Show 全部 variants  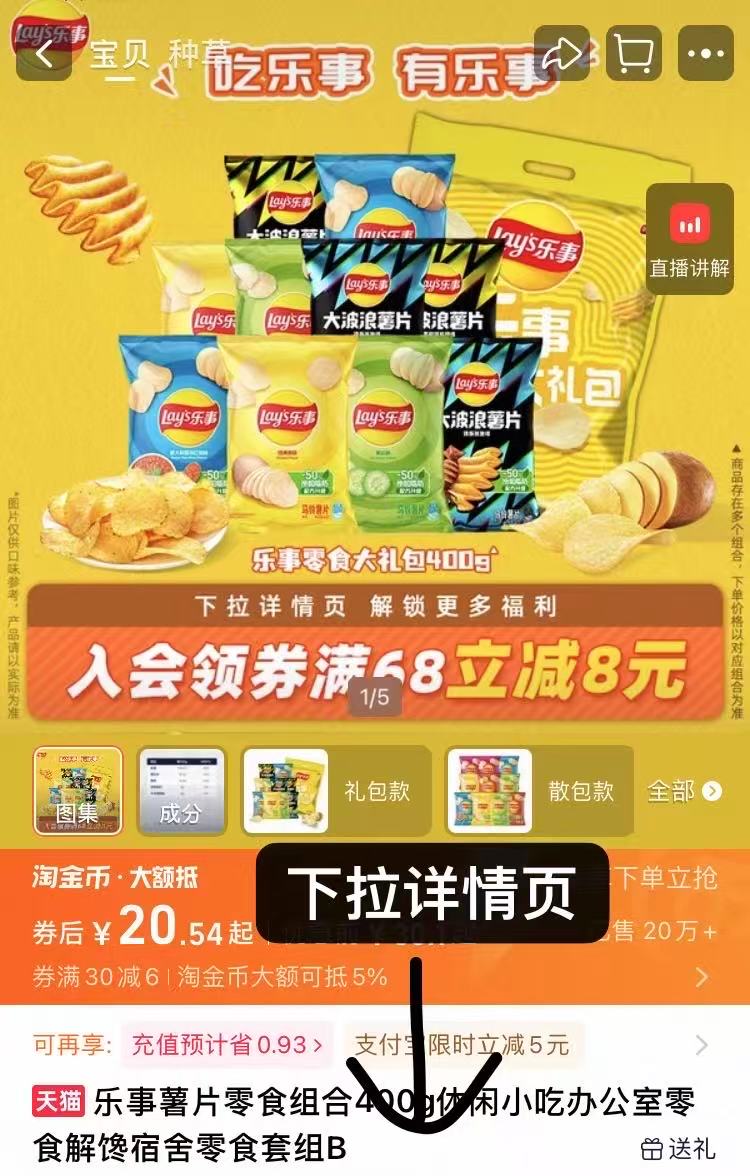[x=684, y=791]
